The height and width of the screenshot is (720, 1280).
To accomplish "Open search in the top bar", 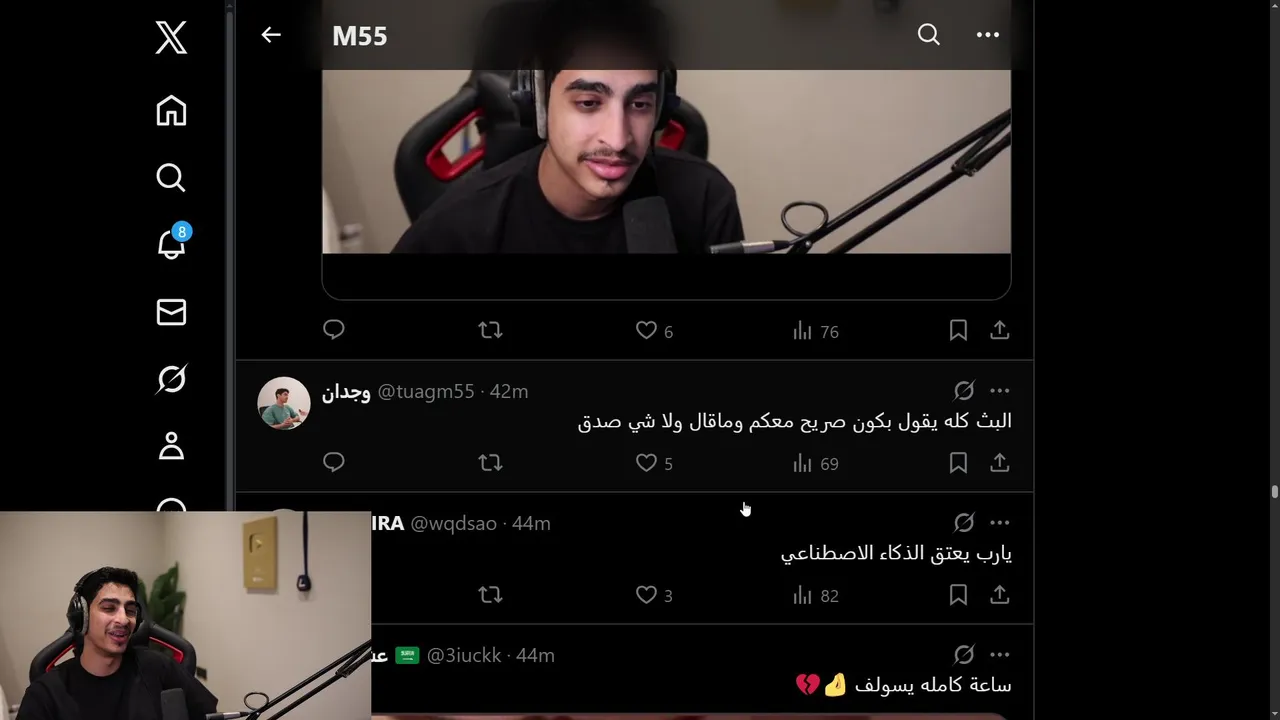I will [929, 35].
